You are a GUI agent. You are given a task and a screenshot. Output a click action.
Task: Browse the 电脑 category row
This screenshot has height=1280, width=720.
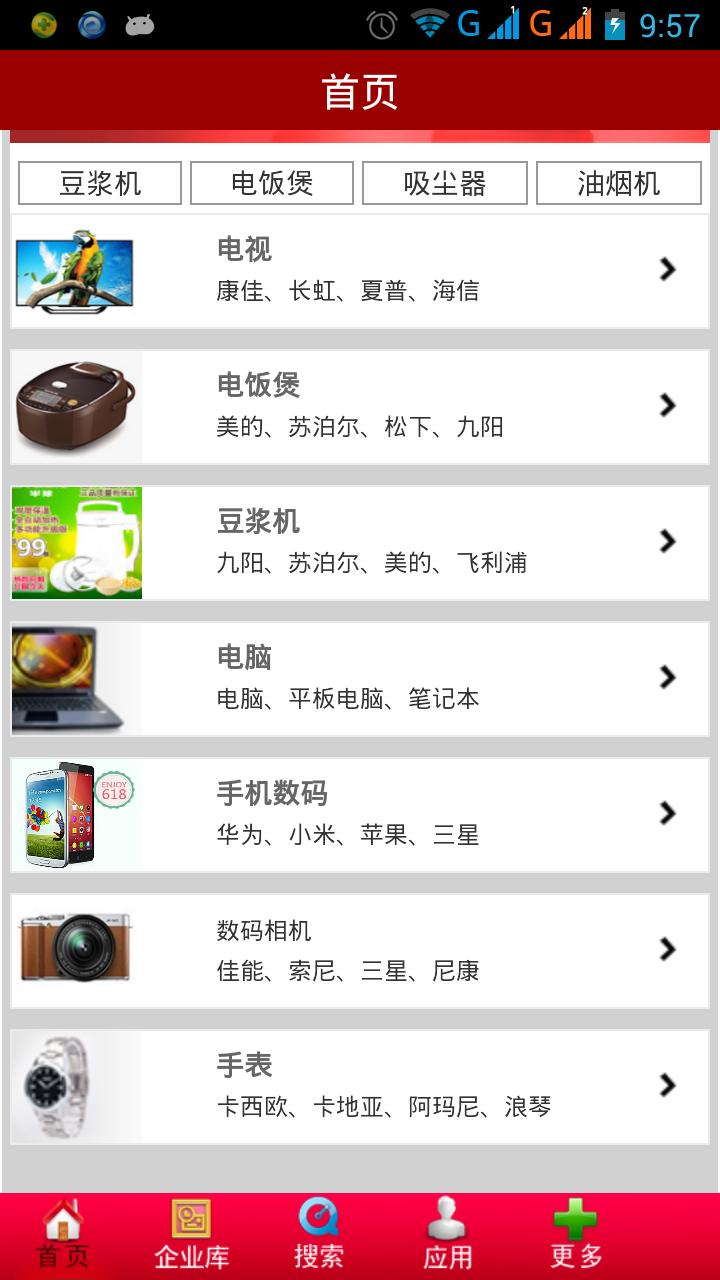[x=360, y=678]
